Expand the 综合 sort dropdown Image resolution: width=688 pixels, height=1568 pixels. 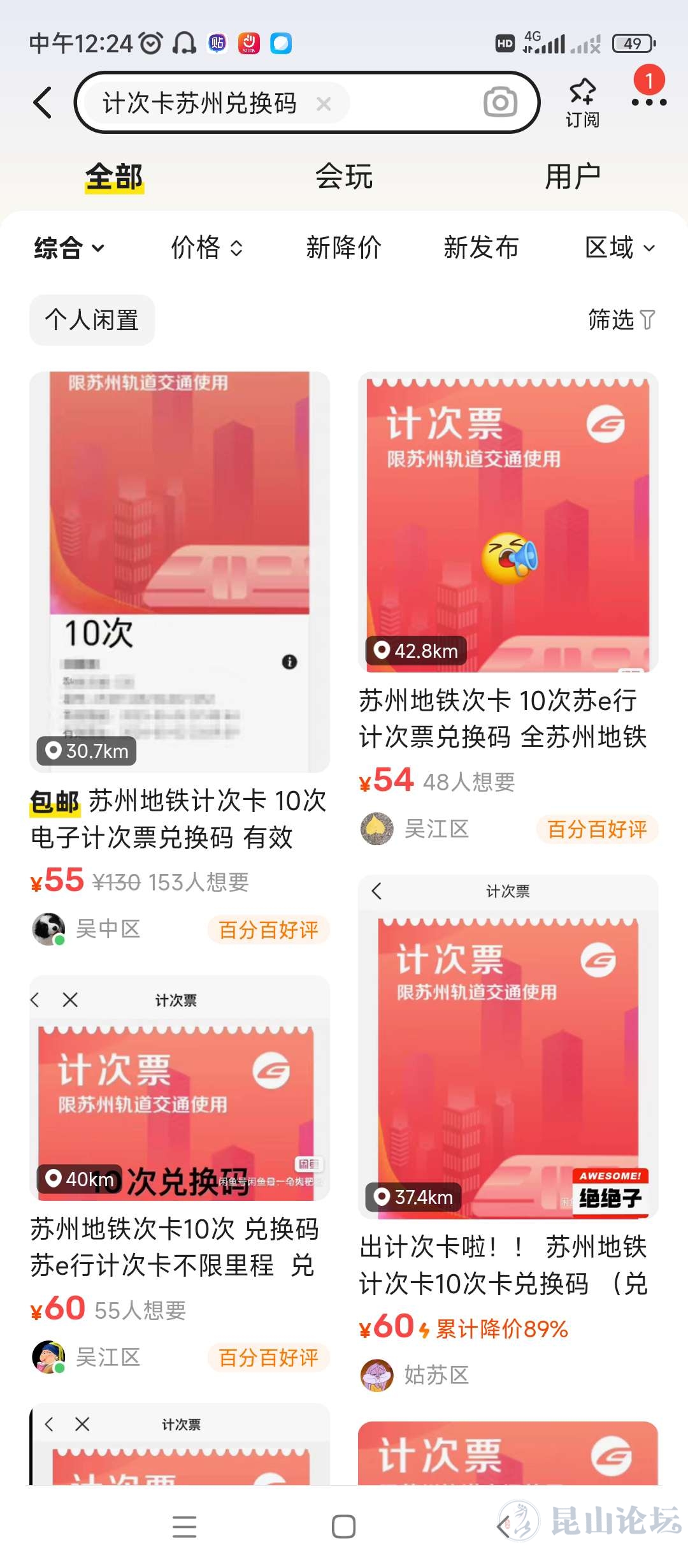coord(69,248)
